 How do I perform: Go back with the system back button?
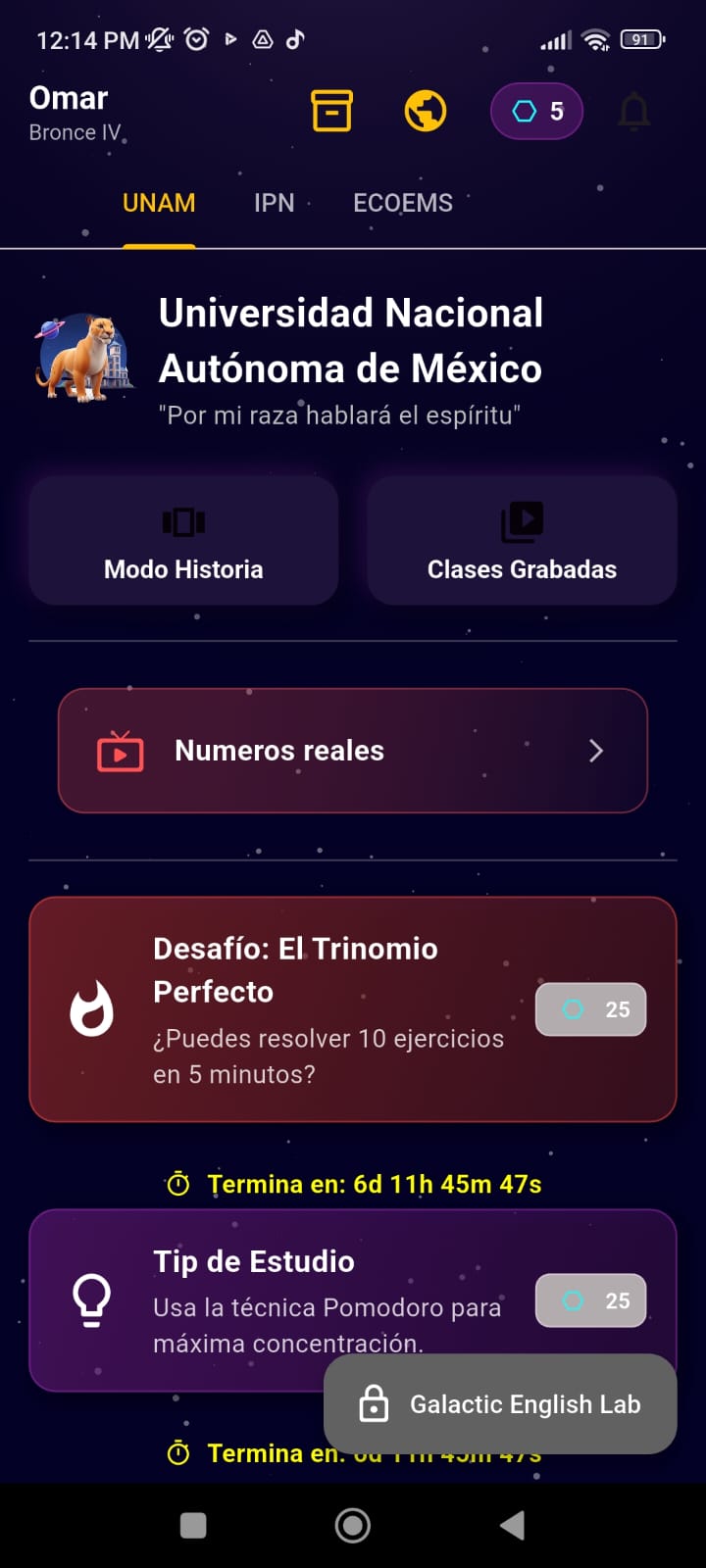[512, 1525]
